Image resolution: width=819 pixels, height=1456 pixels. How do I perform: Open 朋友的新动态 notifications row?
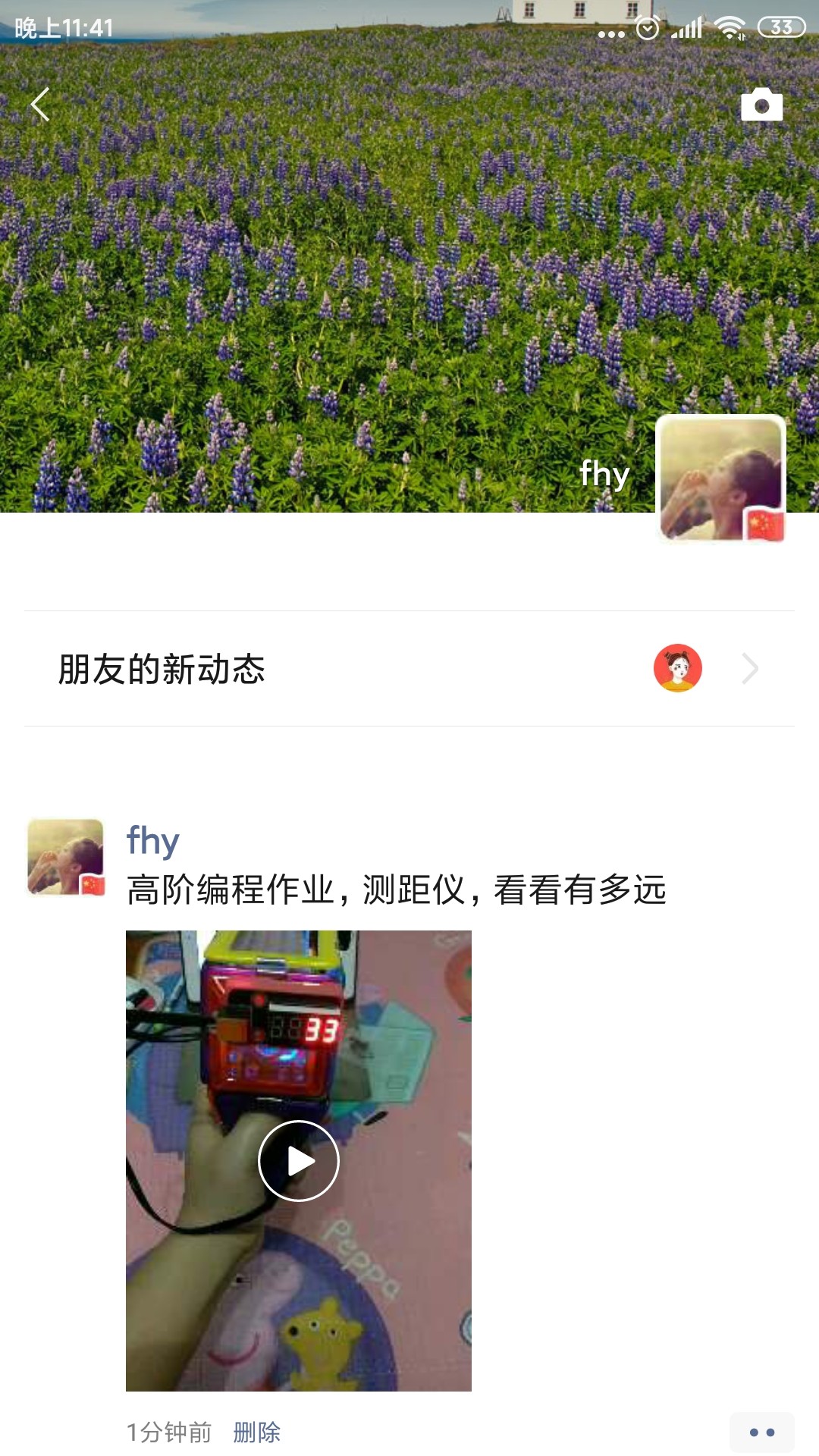pyautogui.click(x=409, y=669)
